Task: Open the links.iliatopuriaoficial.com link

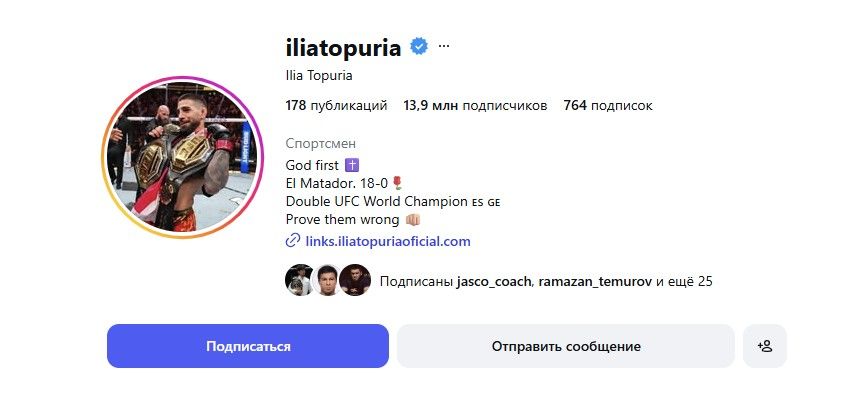Action: (x=387, y=241)
